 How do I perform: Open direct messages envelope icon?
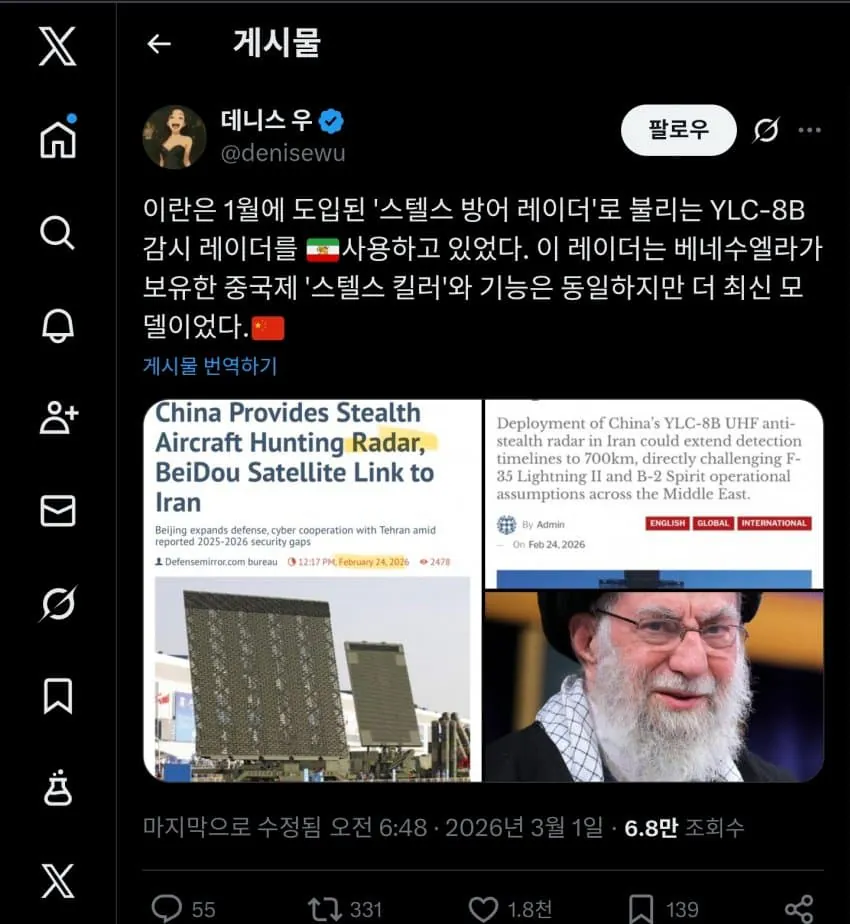pyautogui.click(x=57, y=510)
